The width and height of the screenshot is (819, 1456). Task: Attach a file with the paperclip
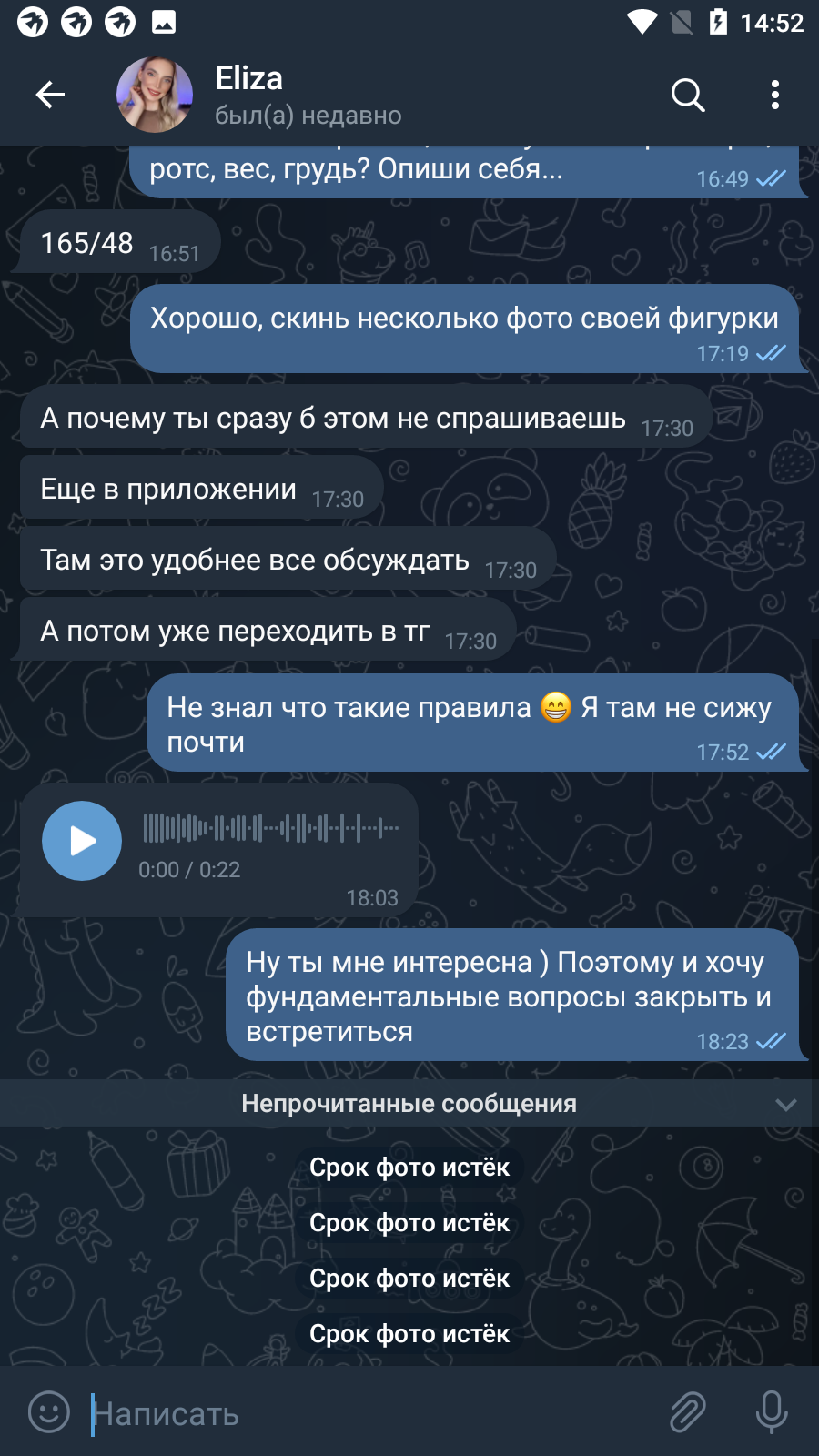coord(688,1412)
